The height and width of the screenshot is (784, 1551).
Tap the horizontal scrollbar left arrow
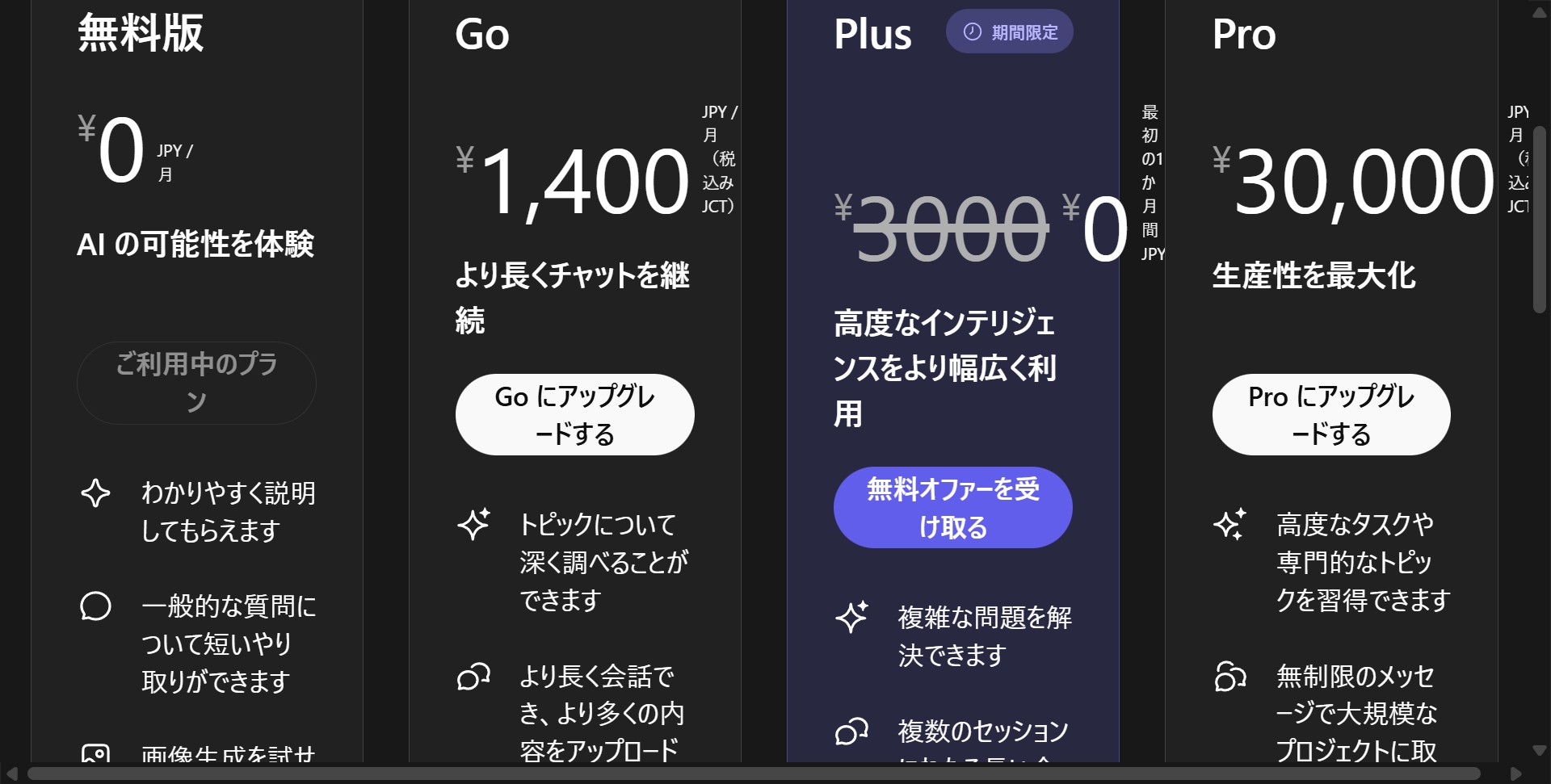tap(11, 774)
